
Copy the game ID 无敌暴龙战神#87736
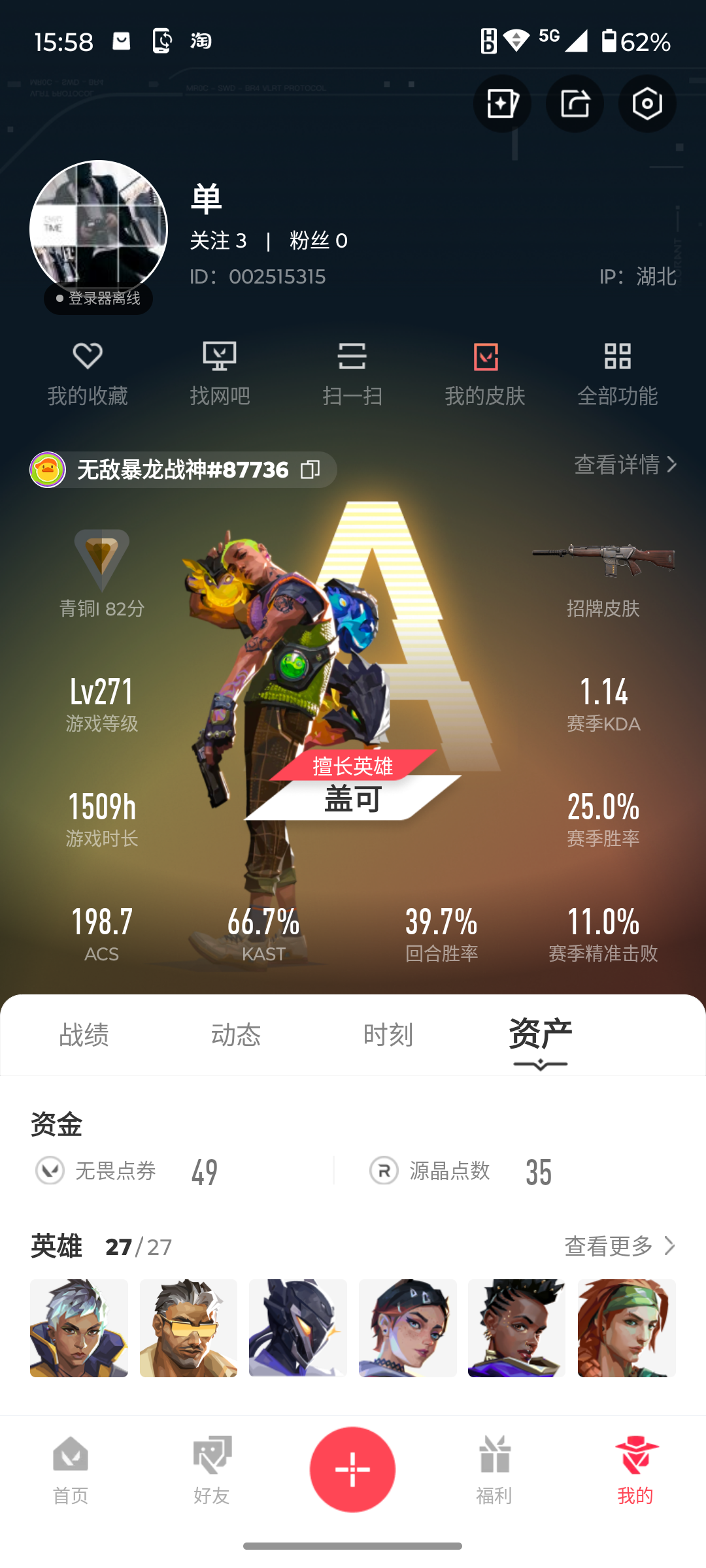pos(310,469)
